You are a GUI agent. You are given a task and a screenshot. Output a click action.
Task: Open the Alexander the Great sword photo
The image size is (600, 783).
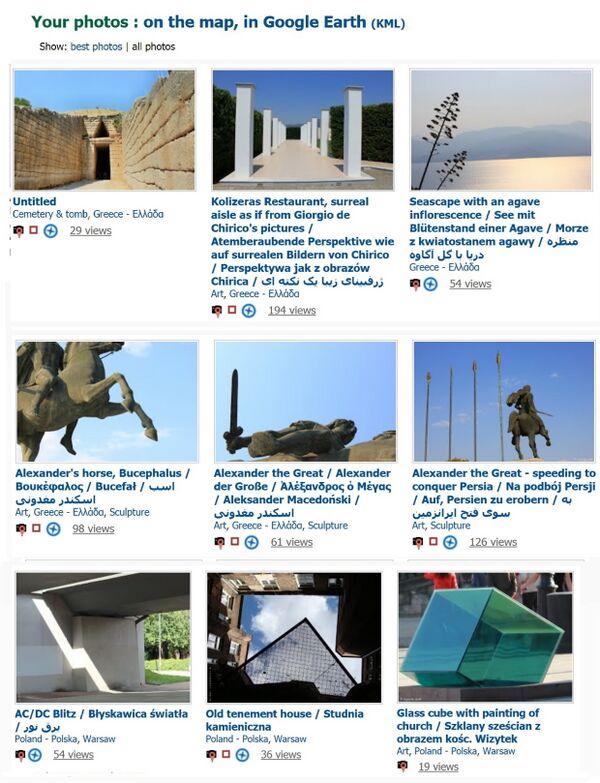(305, 400)
